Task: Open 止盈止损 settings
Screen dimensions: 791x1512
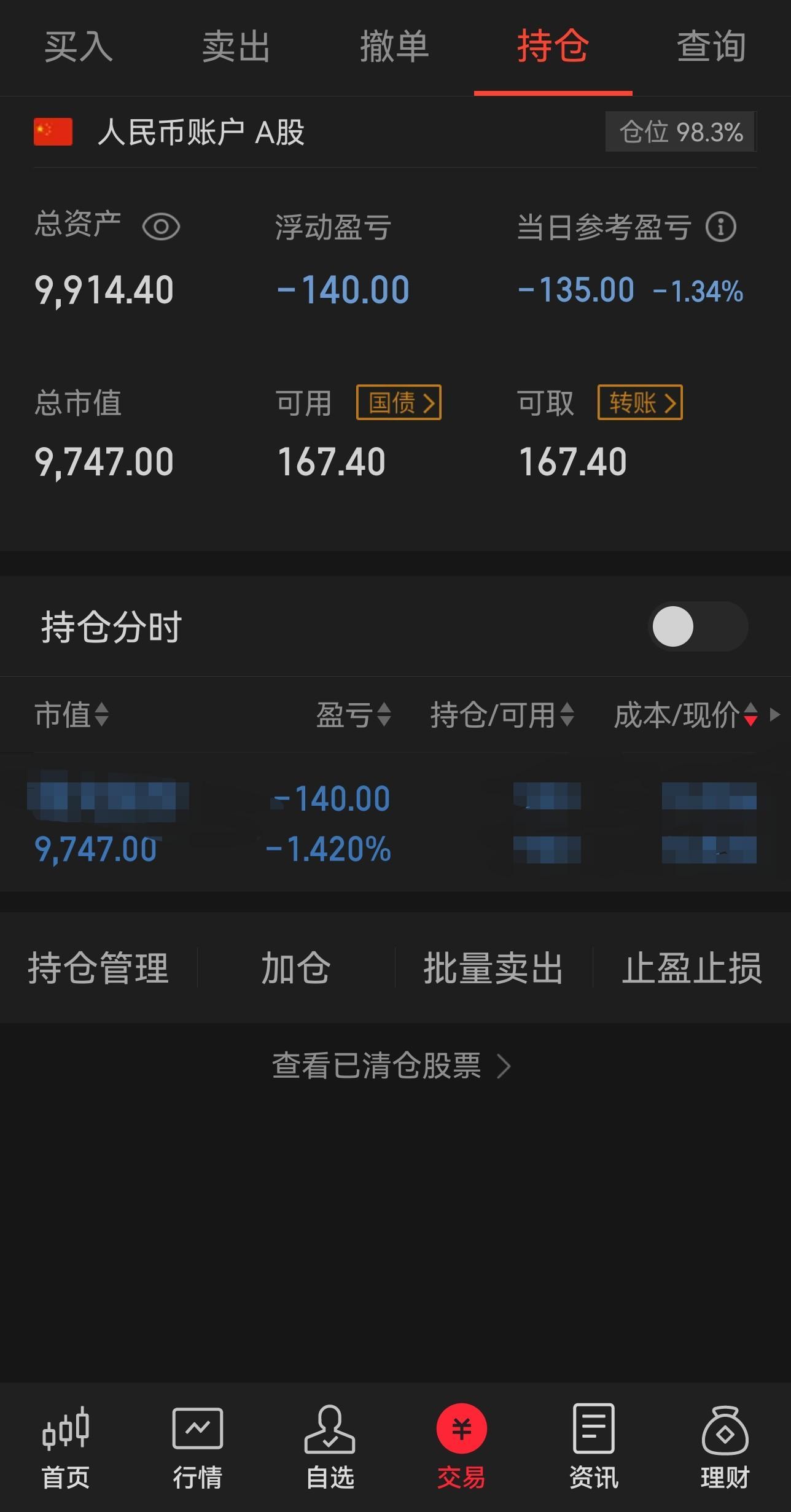Action: point(692,968)
